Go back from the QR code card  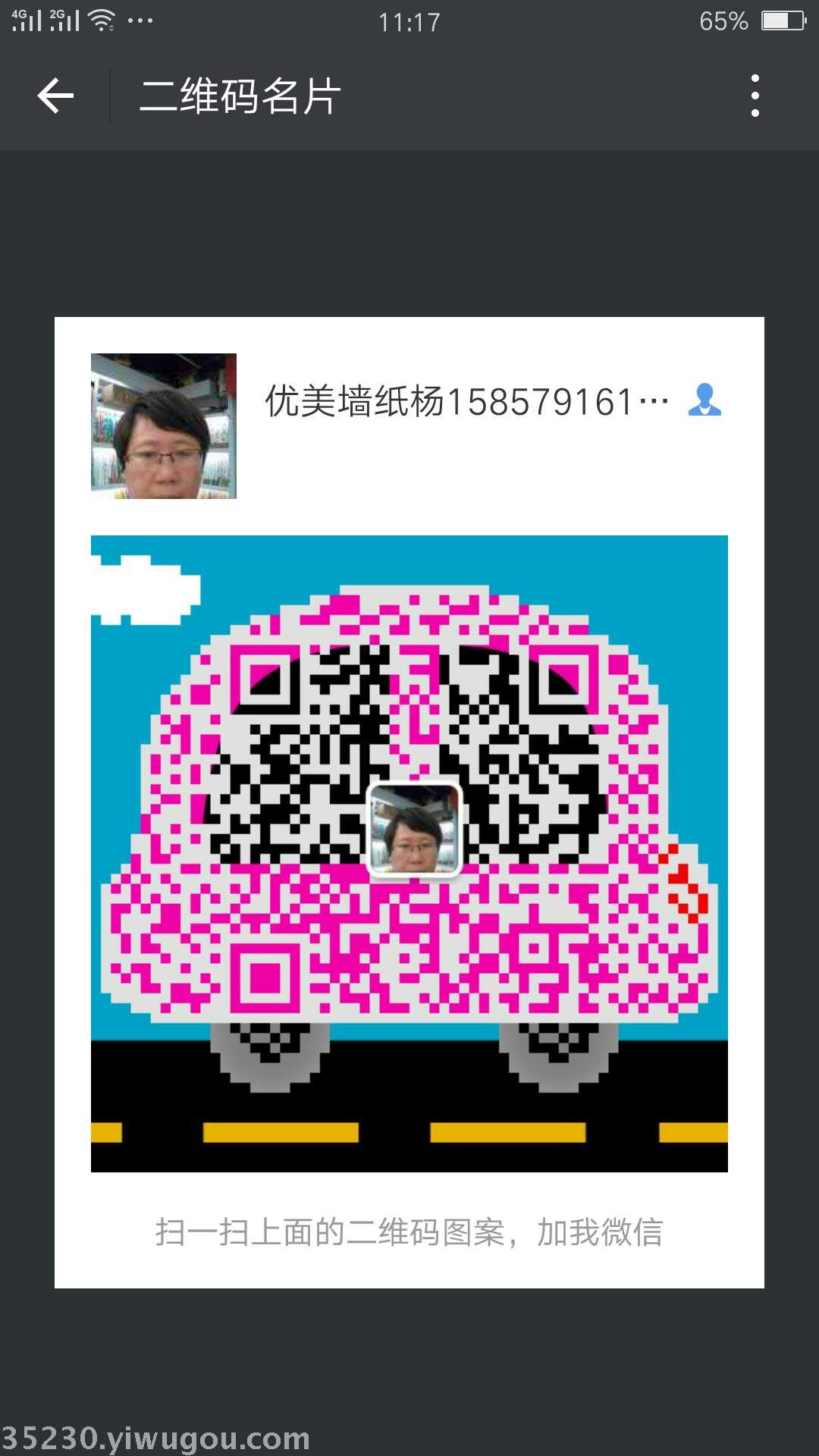pos(55,96)
